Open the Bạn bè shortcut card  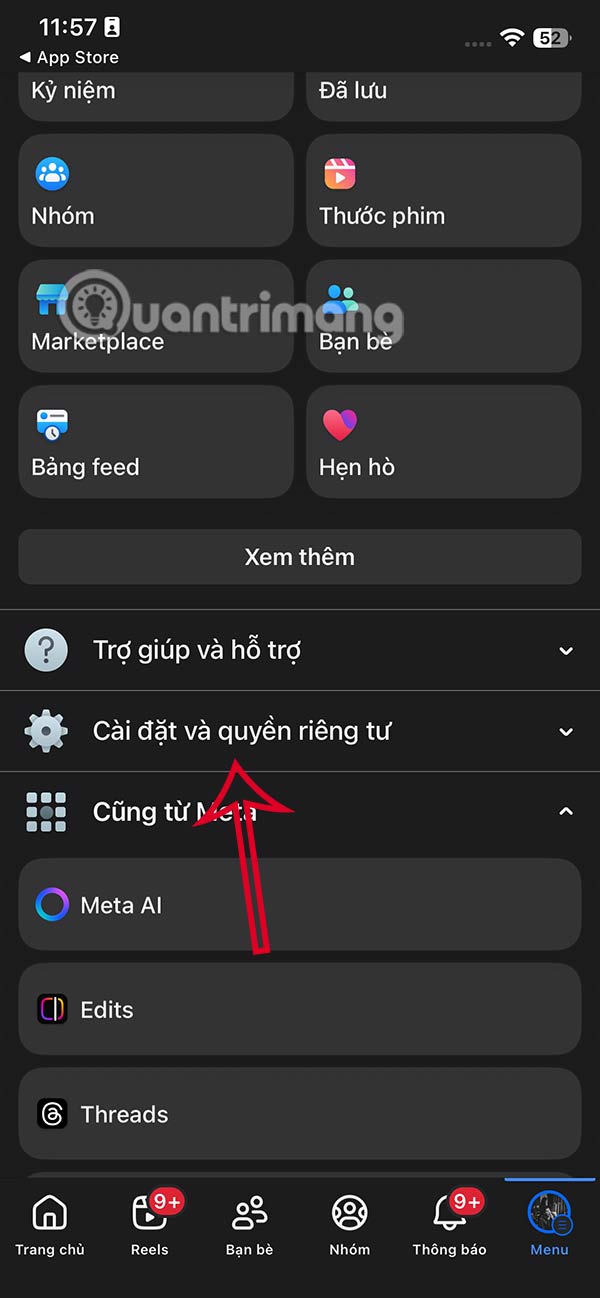point(443,316)
